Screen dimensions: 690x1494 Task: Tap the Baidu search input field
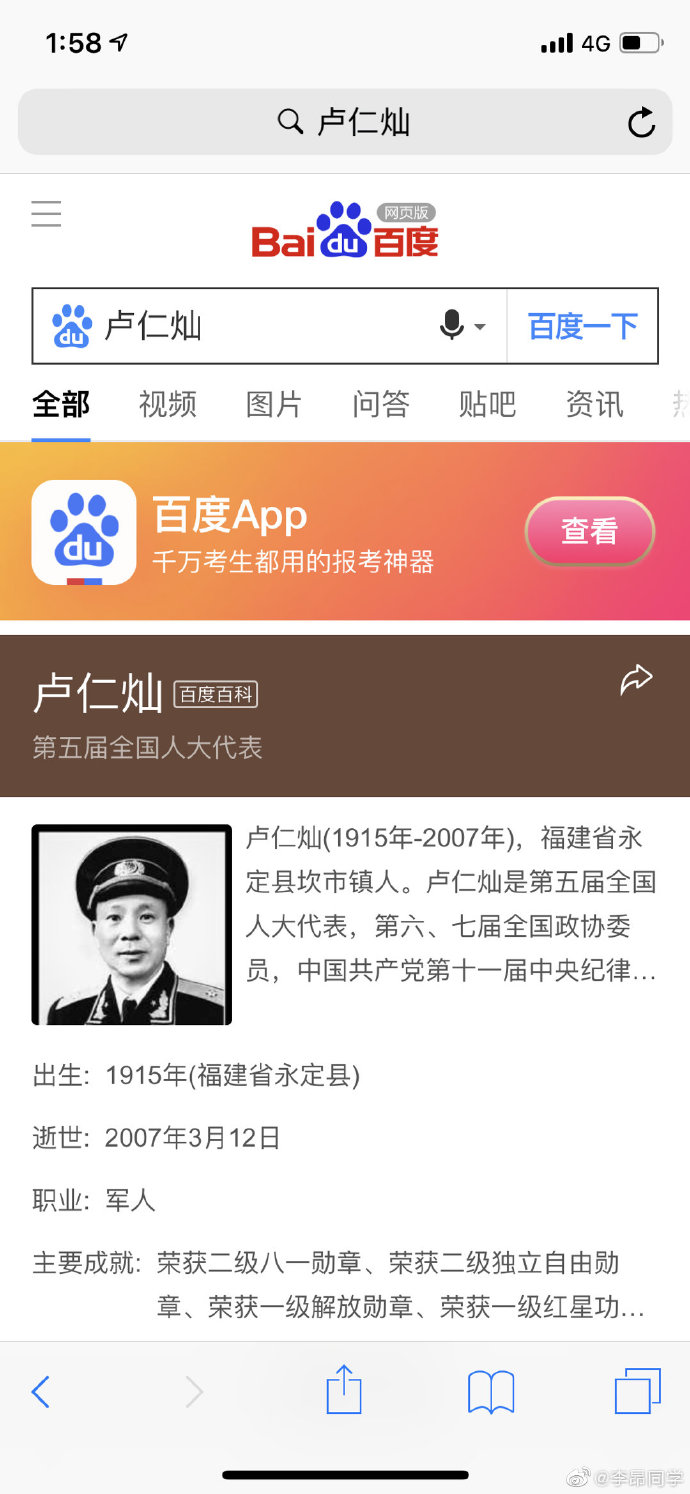coord(260,326)
